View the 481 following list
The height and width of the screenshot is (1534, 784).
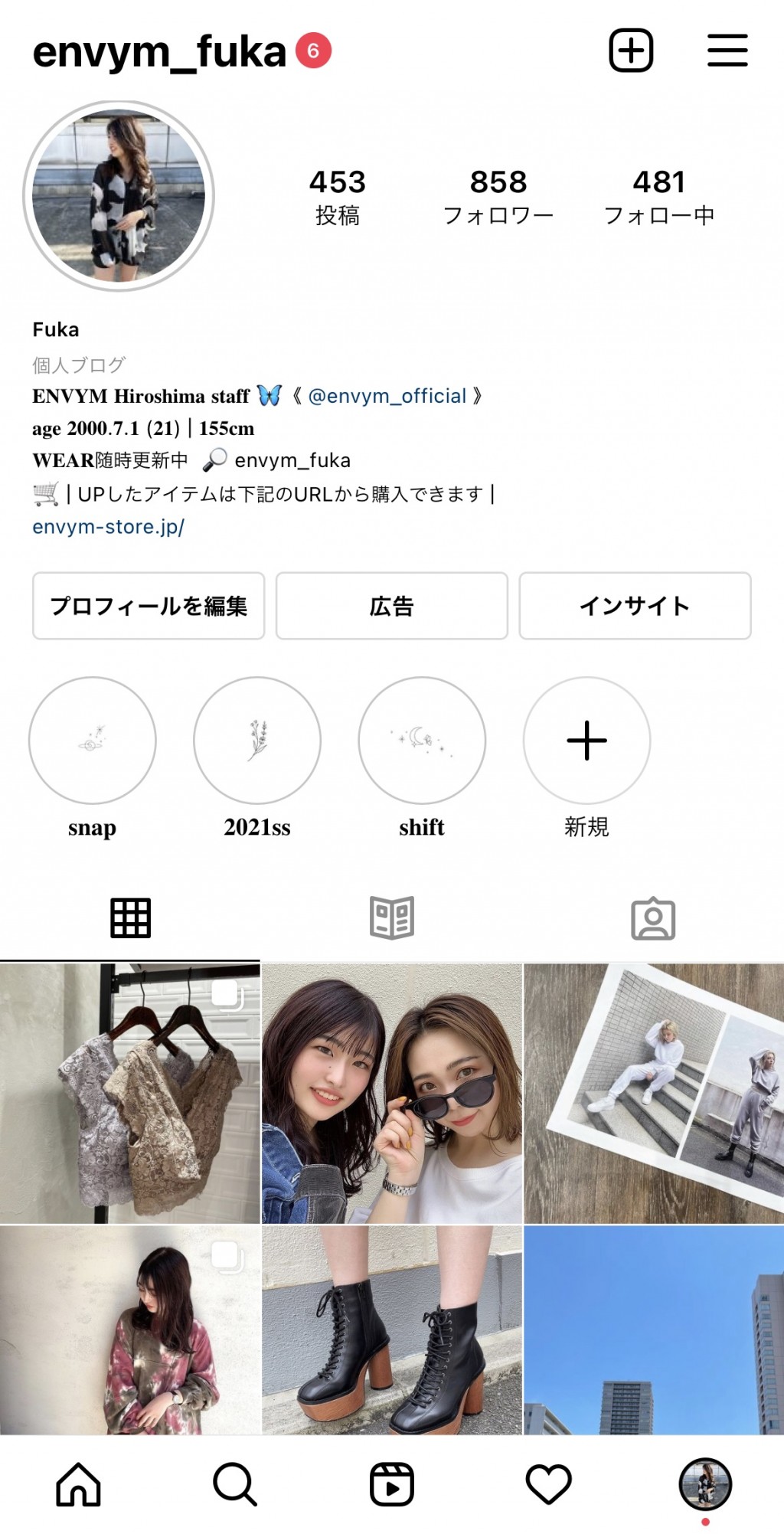(658, 197)
